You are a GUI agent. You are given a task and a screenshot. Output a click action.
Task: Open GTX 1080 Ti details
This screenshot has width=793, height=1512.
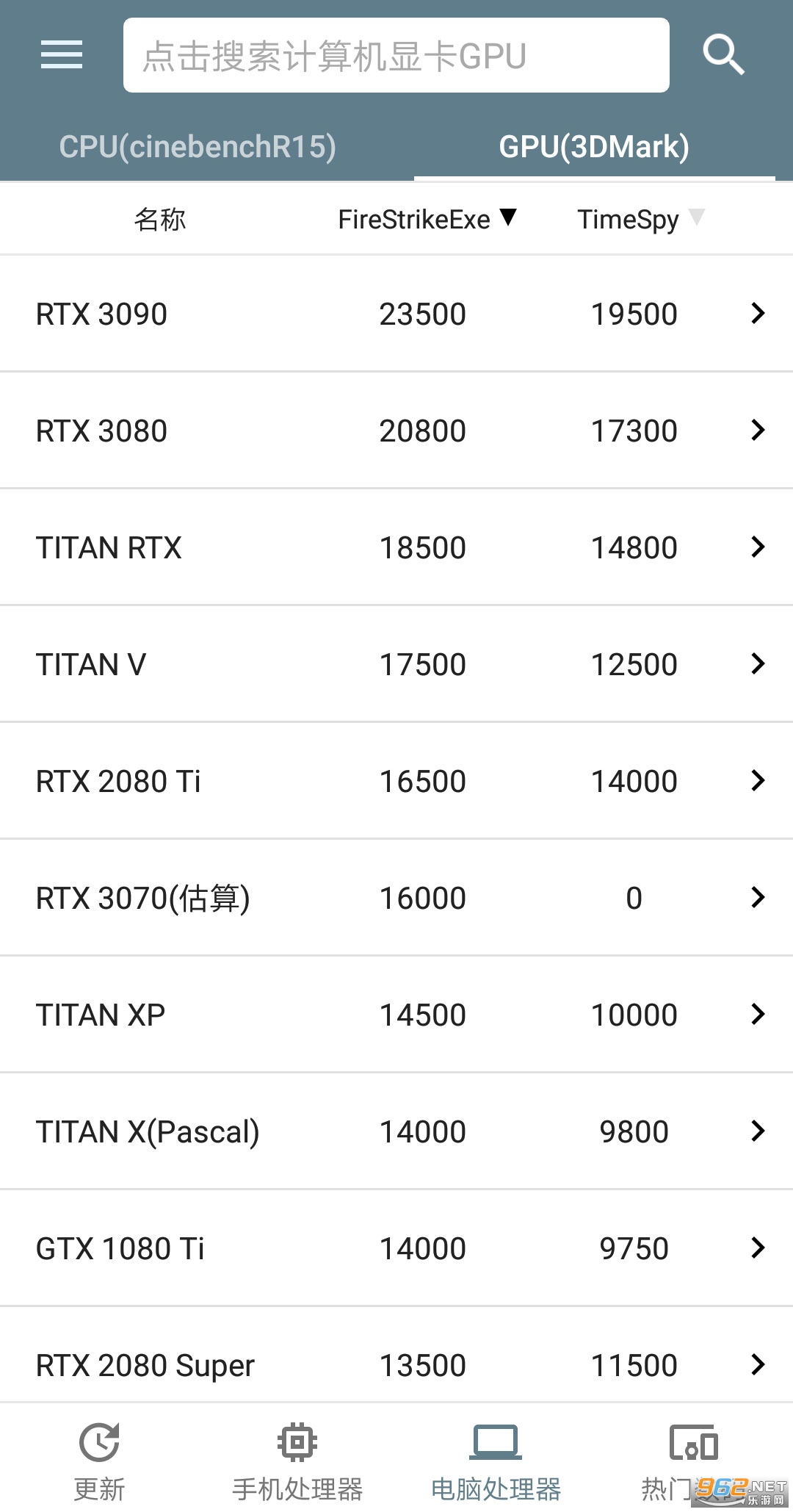tap(396, 1248)
